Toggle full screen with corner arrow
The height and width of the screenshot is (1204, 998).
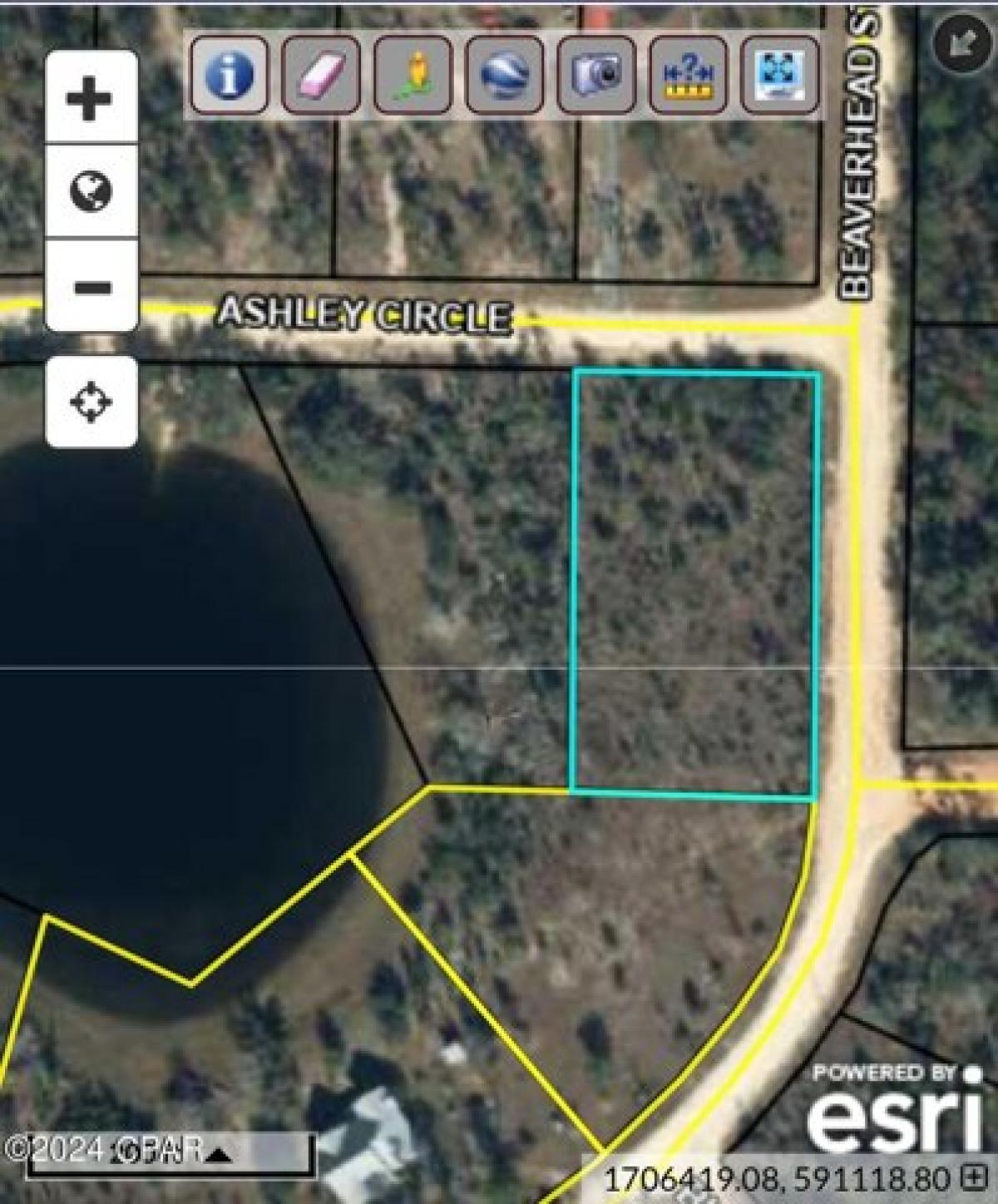point(961,37)
